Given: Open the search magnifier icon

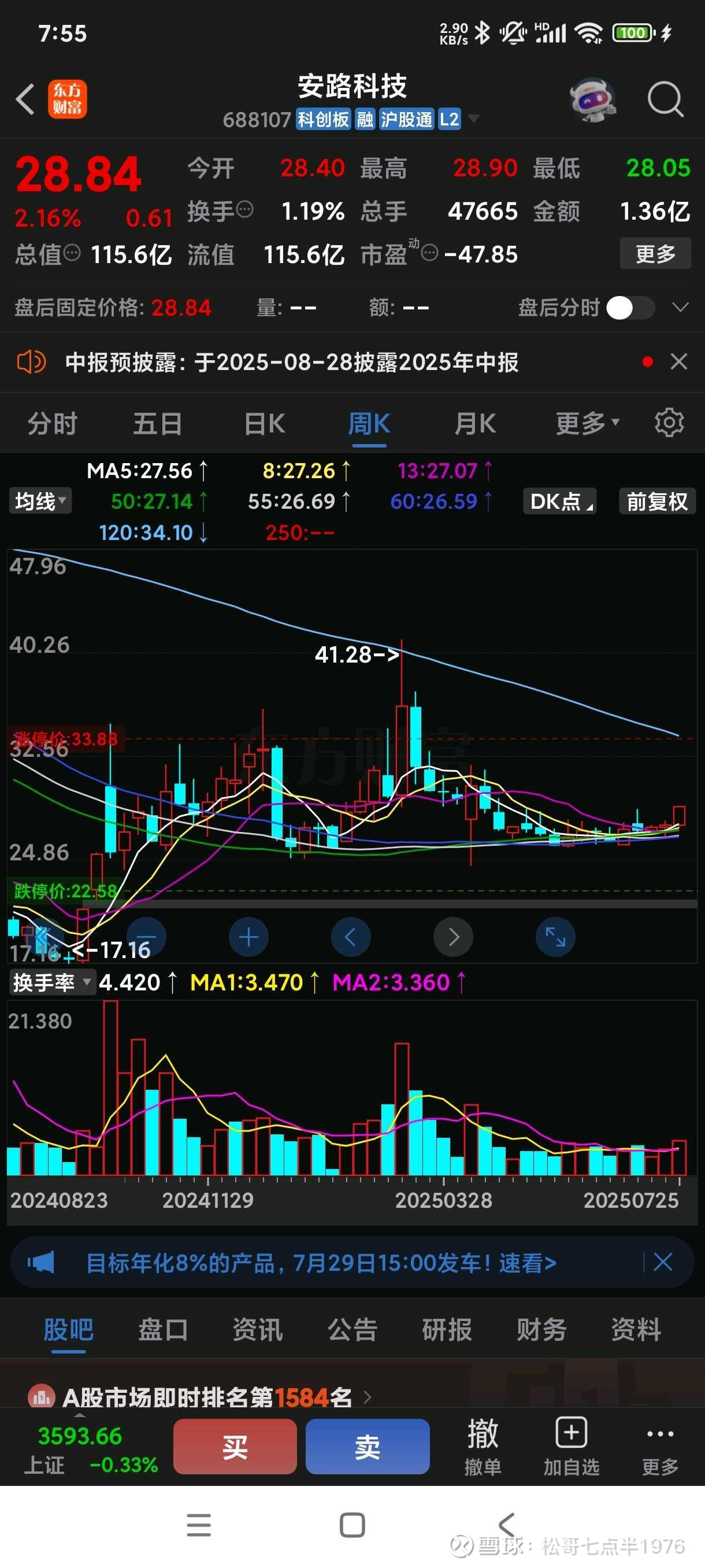Looking at the screenshot, I should [x=665, y=99].
